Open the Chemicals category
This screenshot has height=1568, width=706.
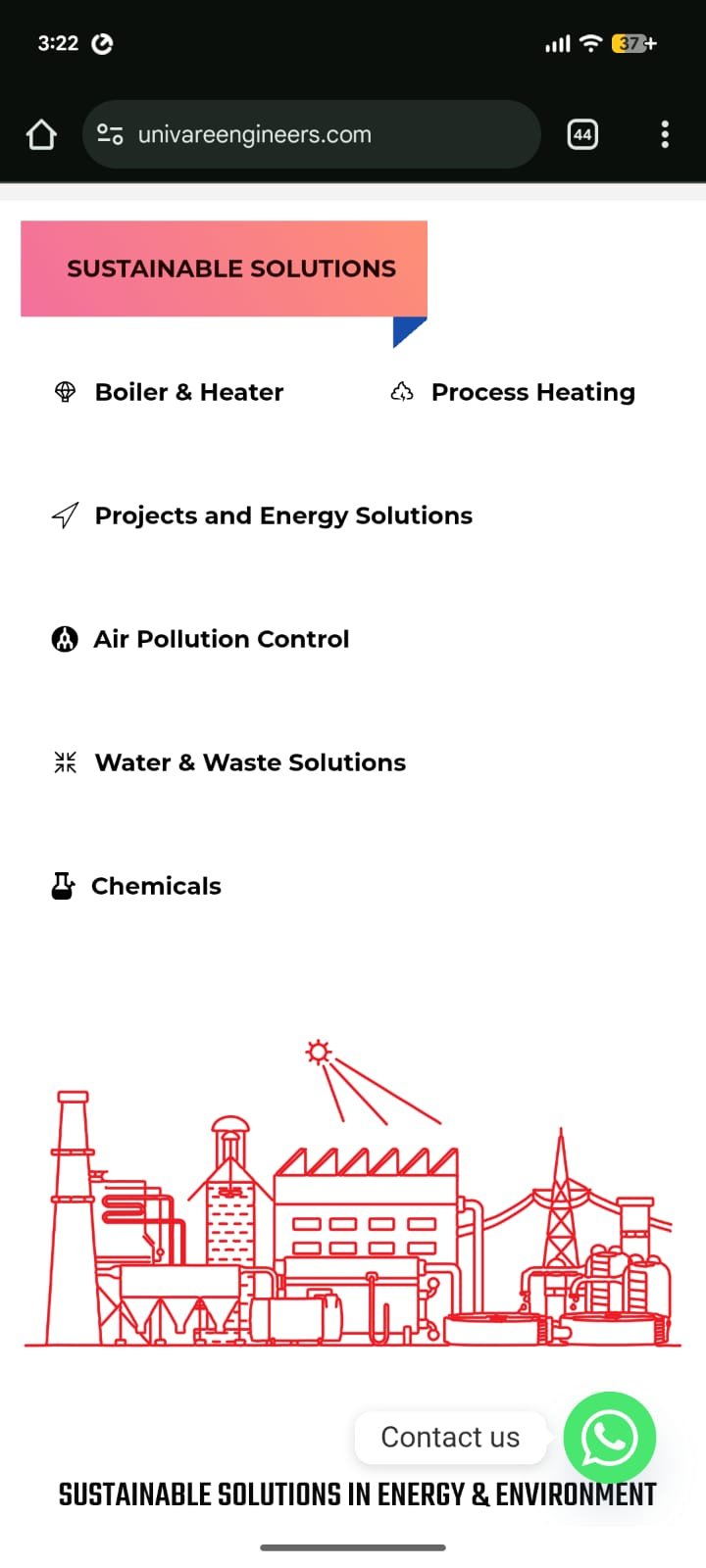click(156, 886)
